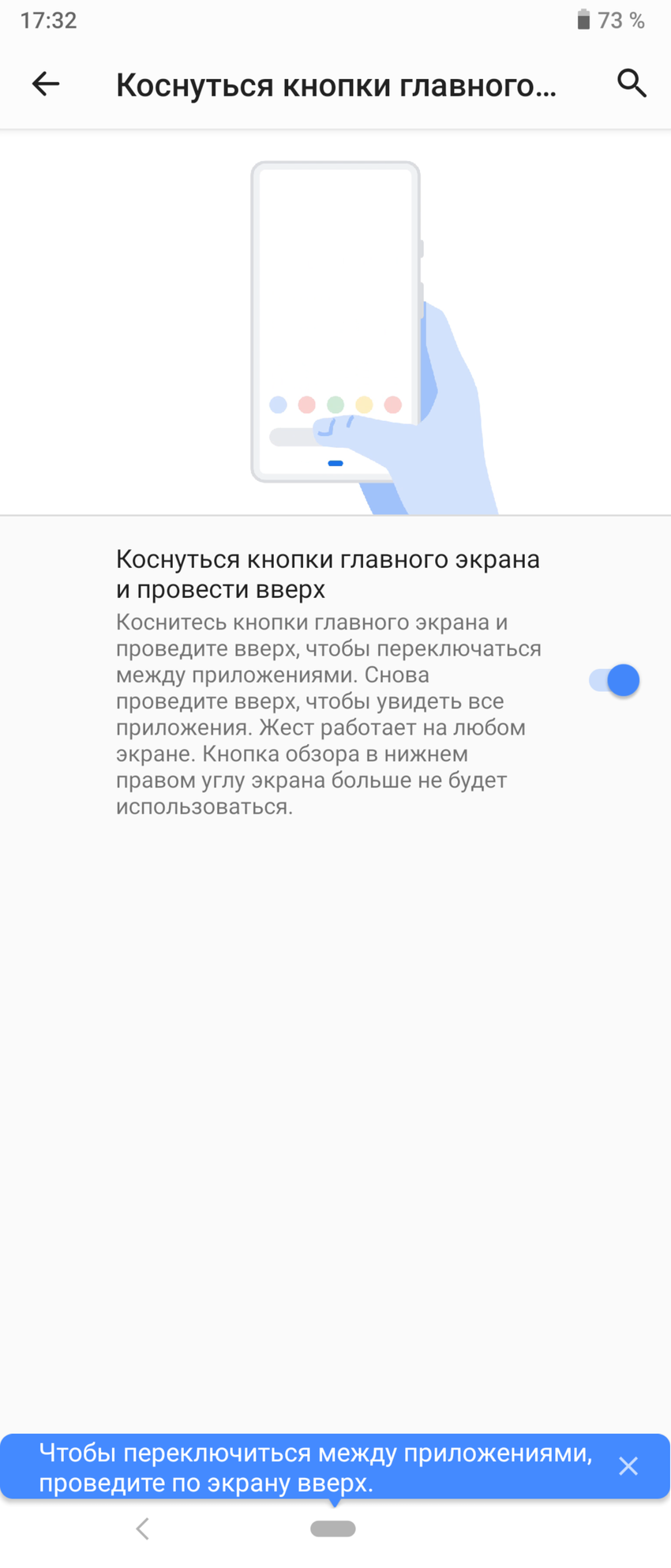Disable the swipe up on home button switch
This screenshot has height=1568, width=671.
point(614,680)
